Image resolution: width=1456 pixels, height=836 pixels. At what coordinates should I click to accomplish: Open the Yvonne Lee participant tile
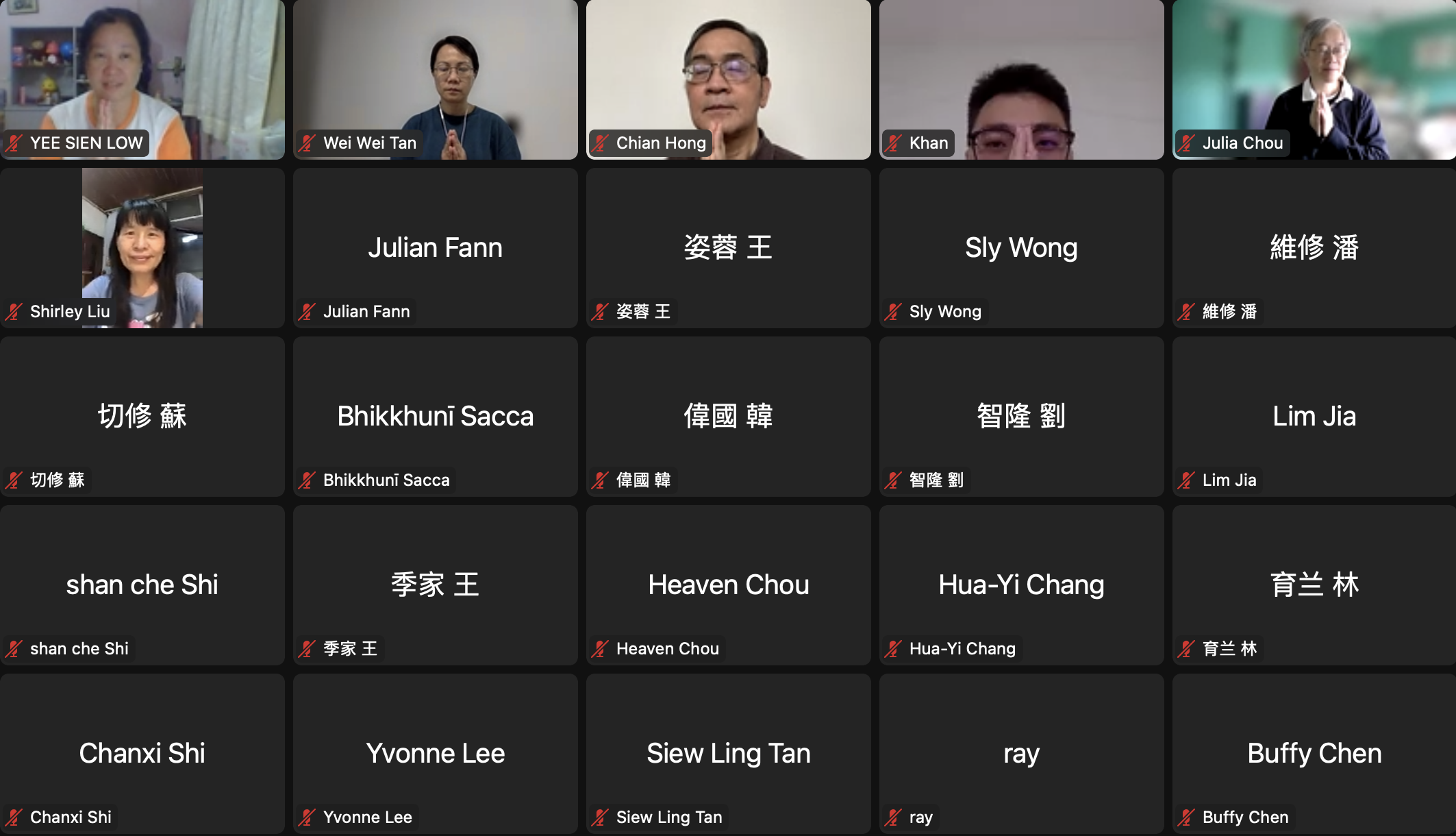tap(435, 753)
